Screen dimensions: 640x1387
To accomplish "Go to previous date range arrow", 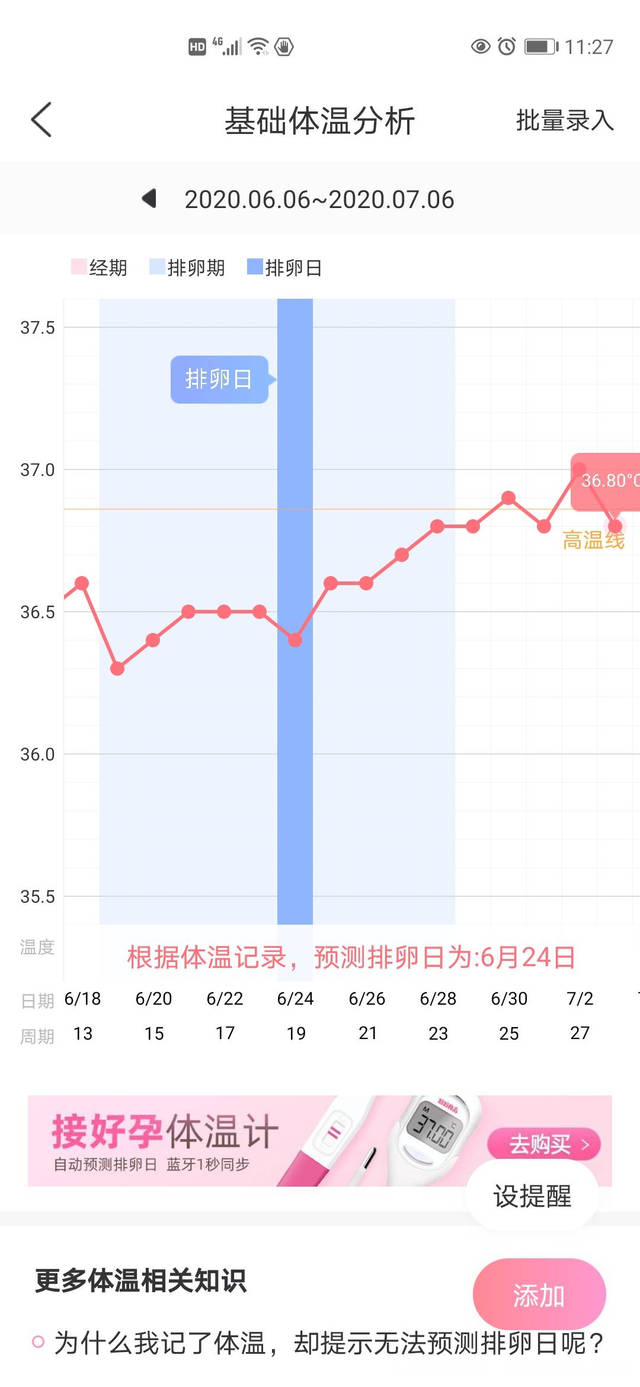I will pyautogui.click(x=149, y=198).
